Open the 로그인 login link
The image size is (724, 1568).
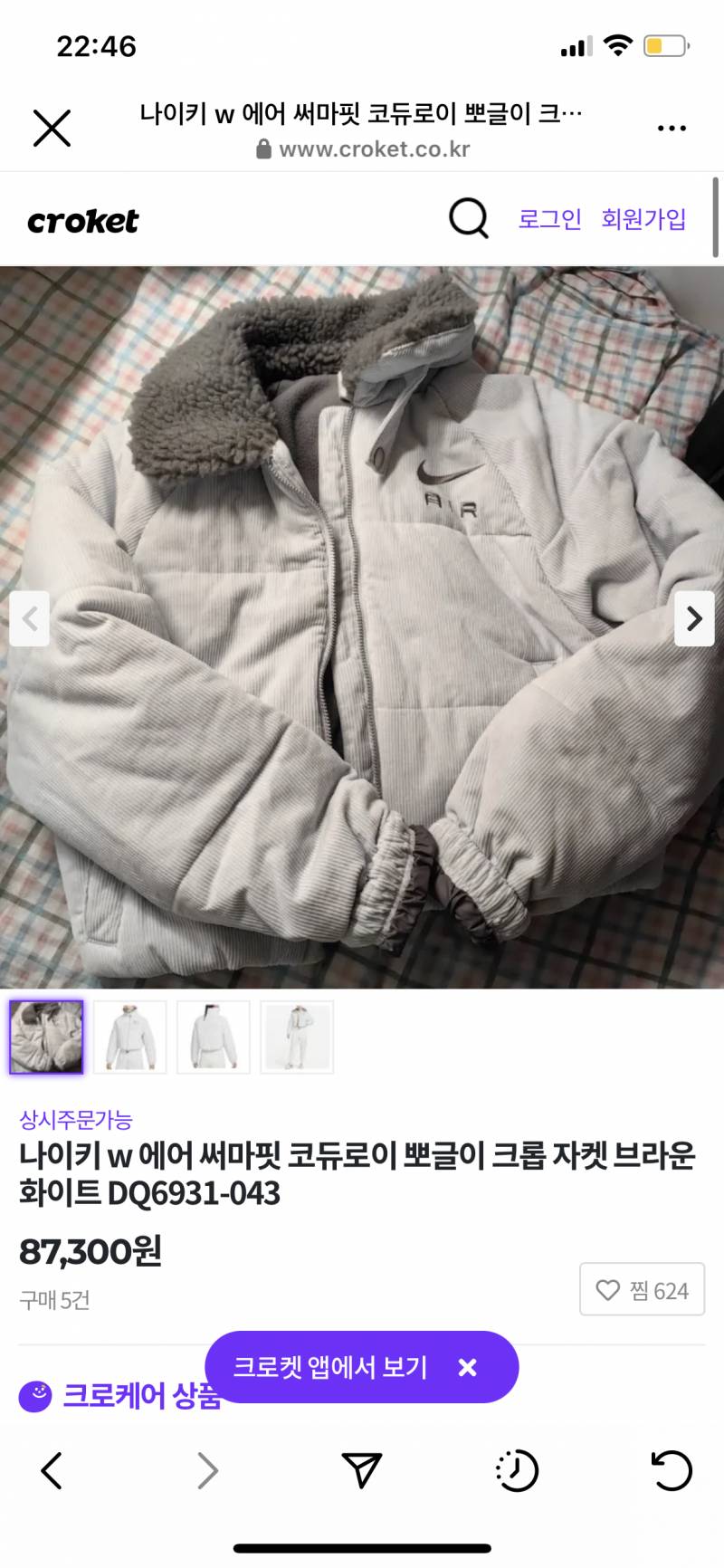(x=549, y=218)
